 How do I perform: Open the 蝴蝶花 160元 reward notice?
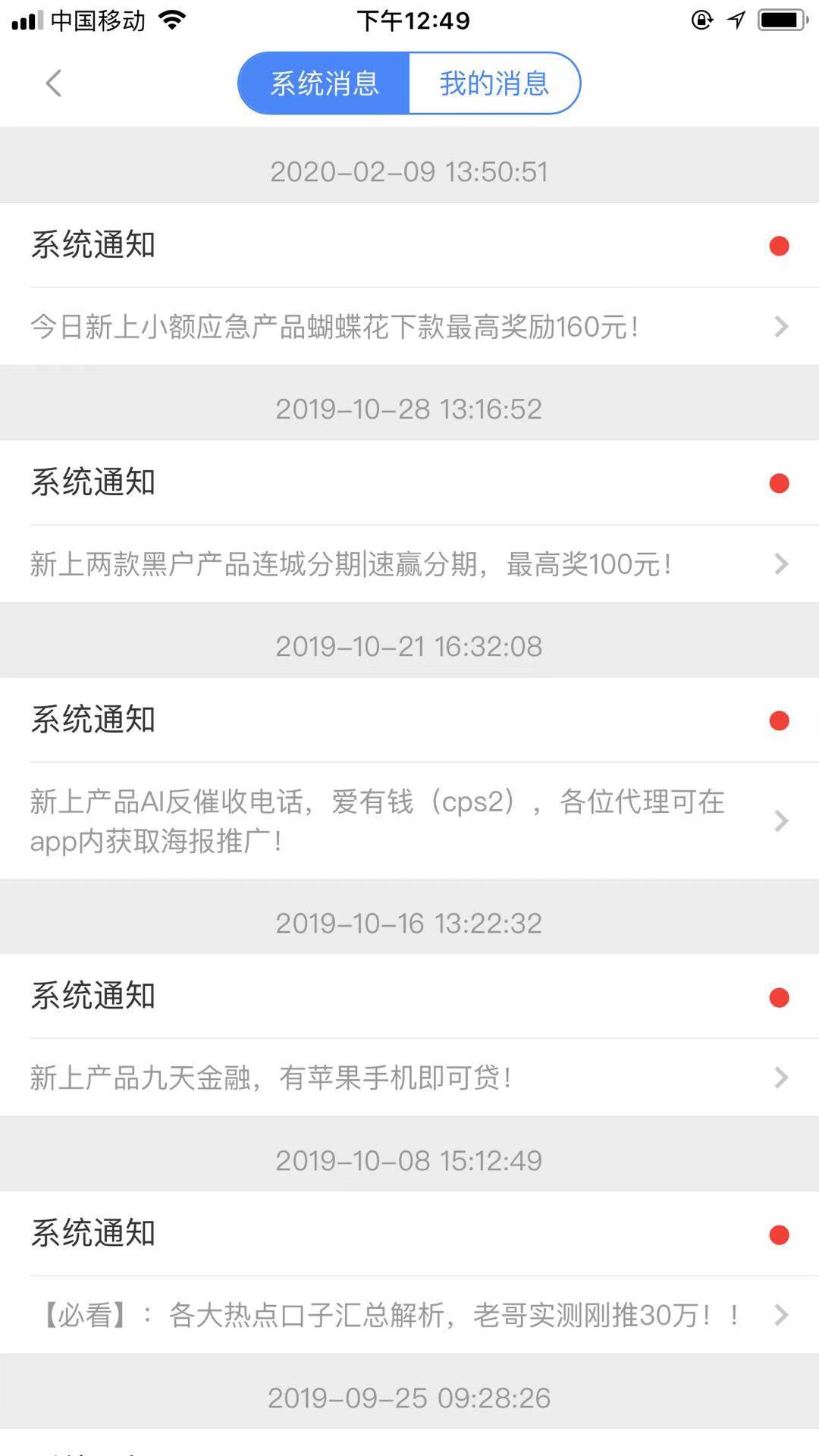point(409,327)
